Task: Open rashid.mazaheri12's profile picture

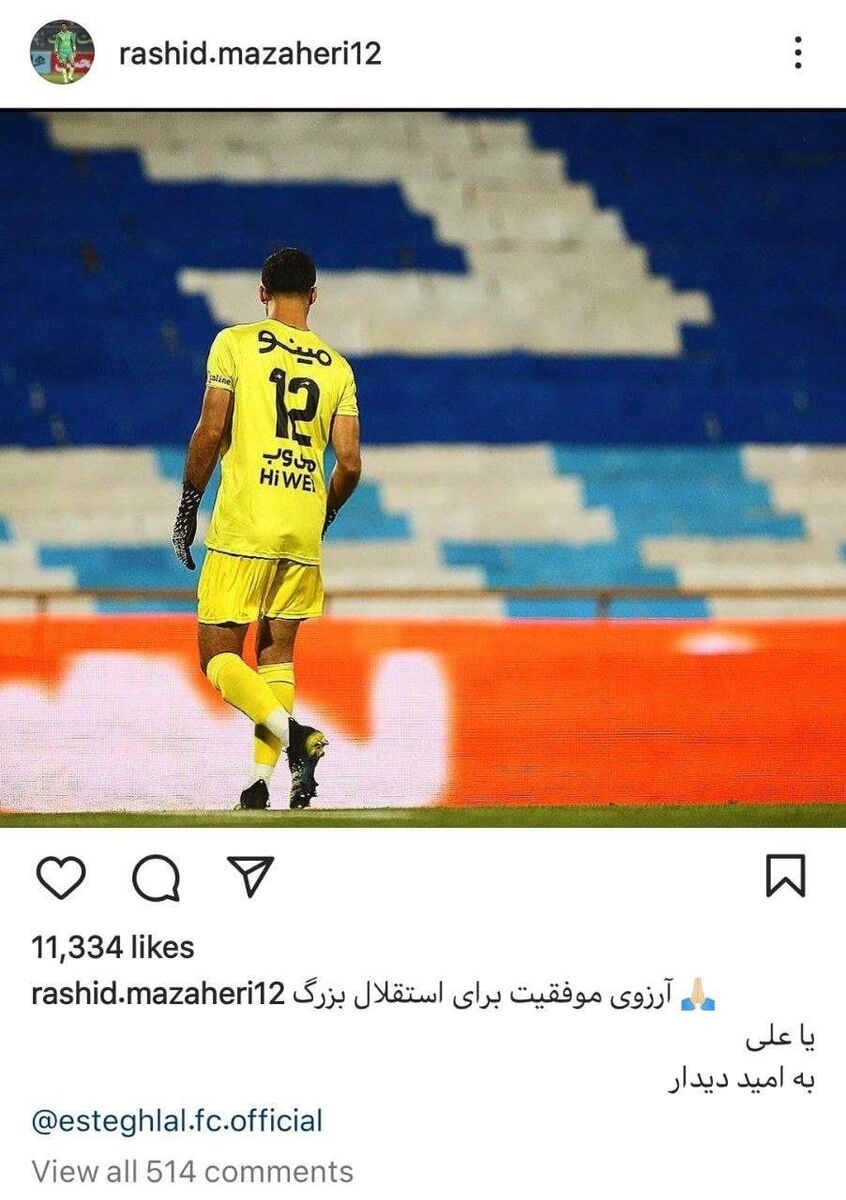Action: pyautogui.click(x=62, y=52)
